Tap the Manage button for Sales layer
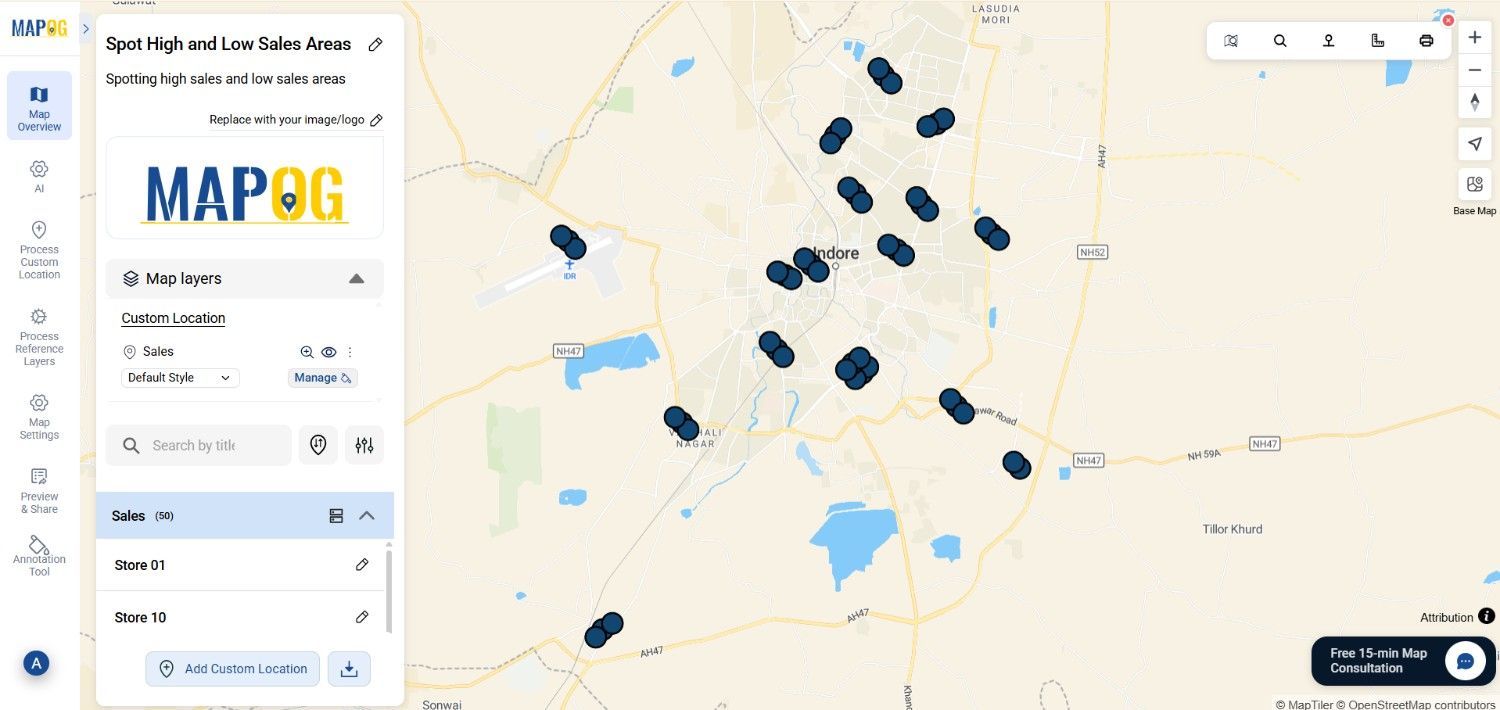 (322, 378)
